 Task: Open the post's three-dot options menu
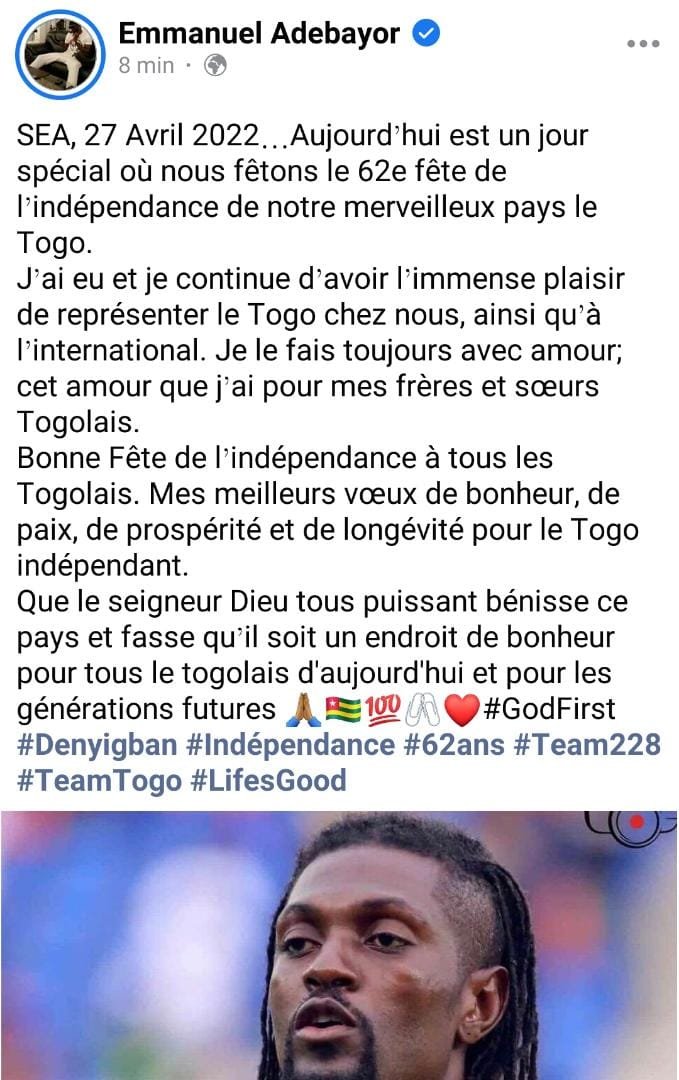(642, 43)
